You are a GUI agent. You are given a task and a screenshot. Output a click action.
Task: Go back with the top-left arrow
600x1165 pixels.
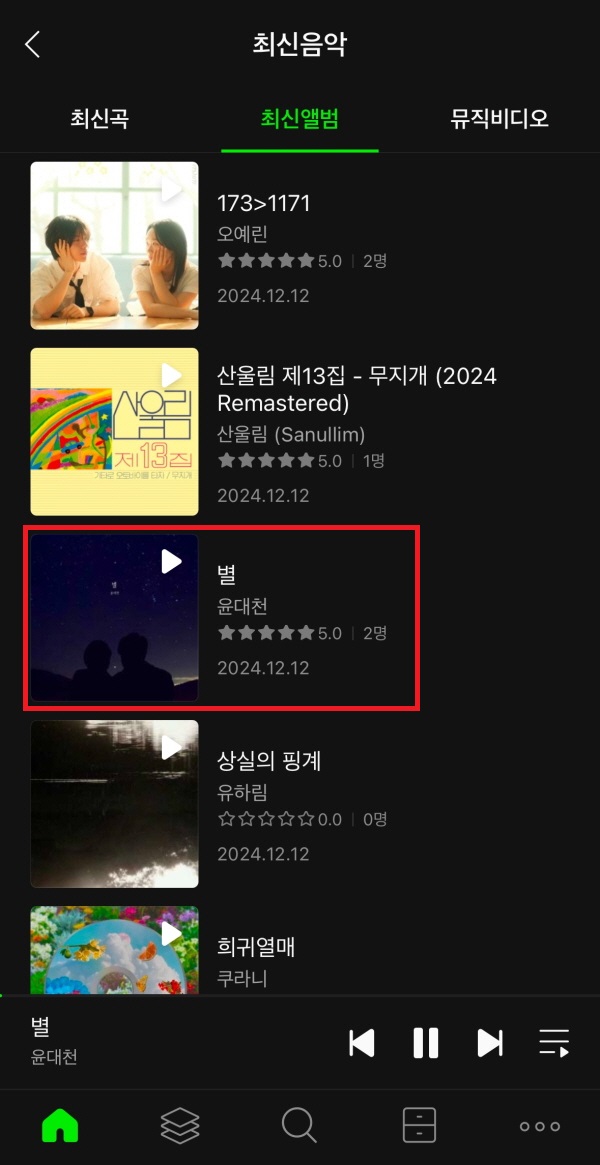pos(32,45)
